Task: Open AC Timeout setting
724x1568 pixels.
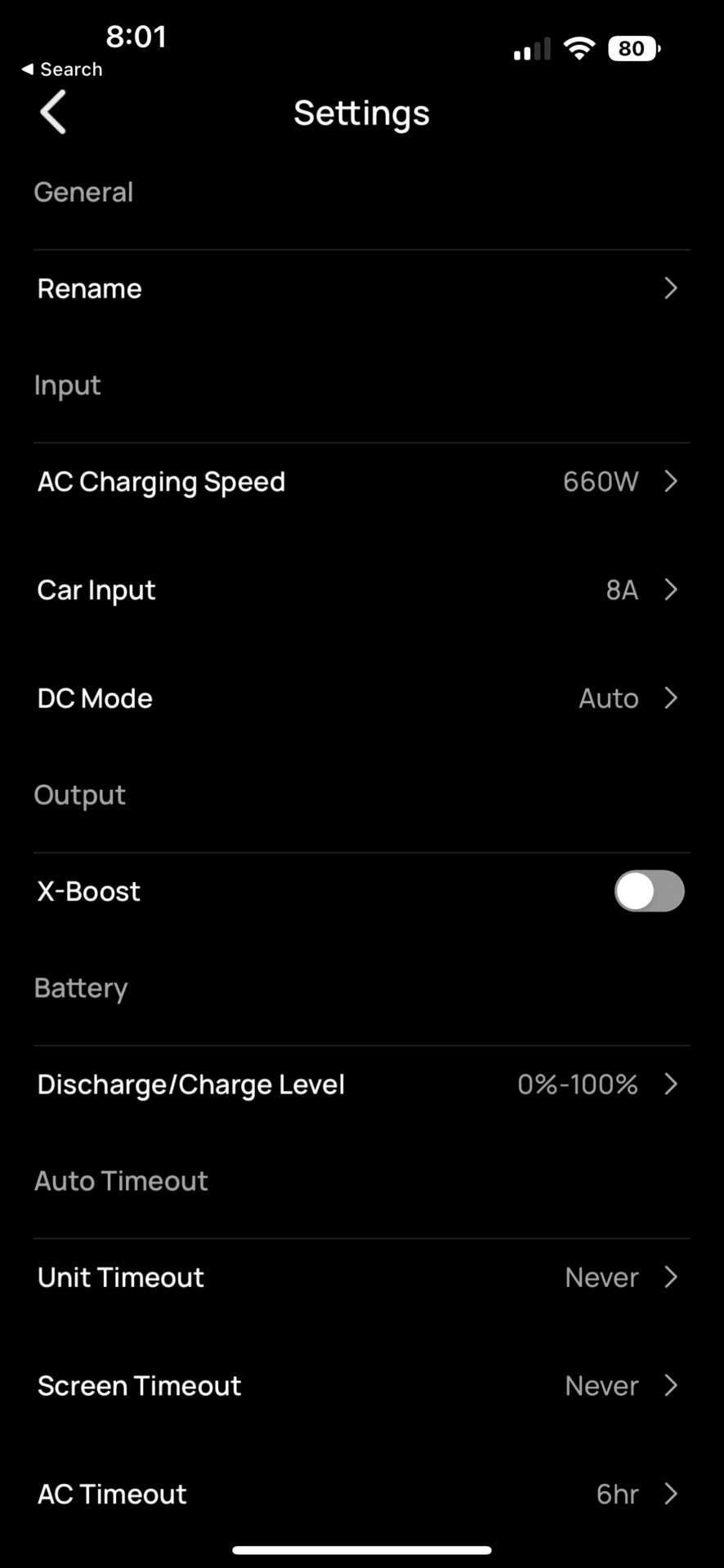Action: [362, 1494]
